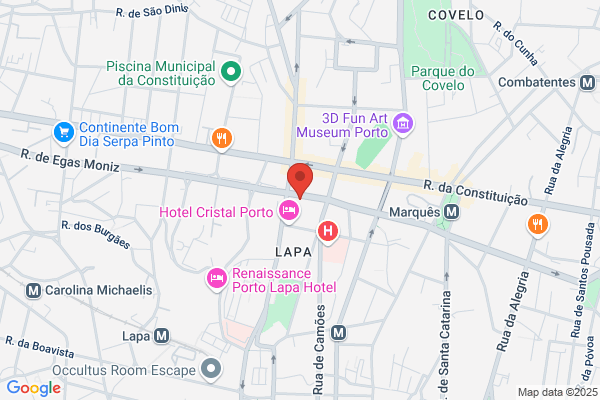Open the Lapa metro station marker
Viewport: 600px width, 400px height.
(161, 336)
